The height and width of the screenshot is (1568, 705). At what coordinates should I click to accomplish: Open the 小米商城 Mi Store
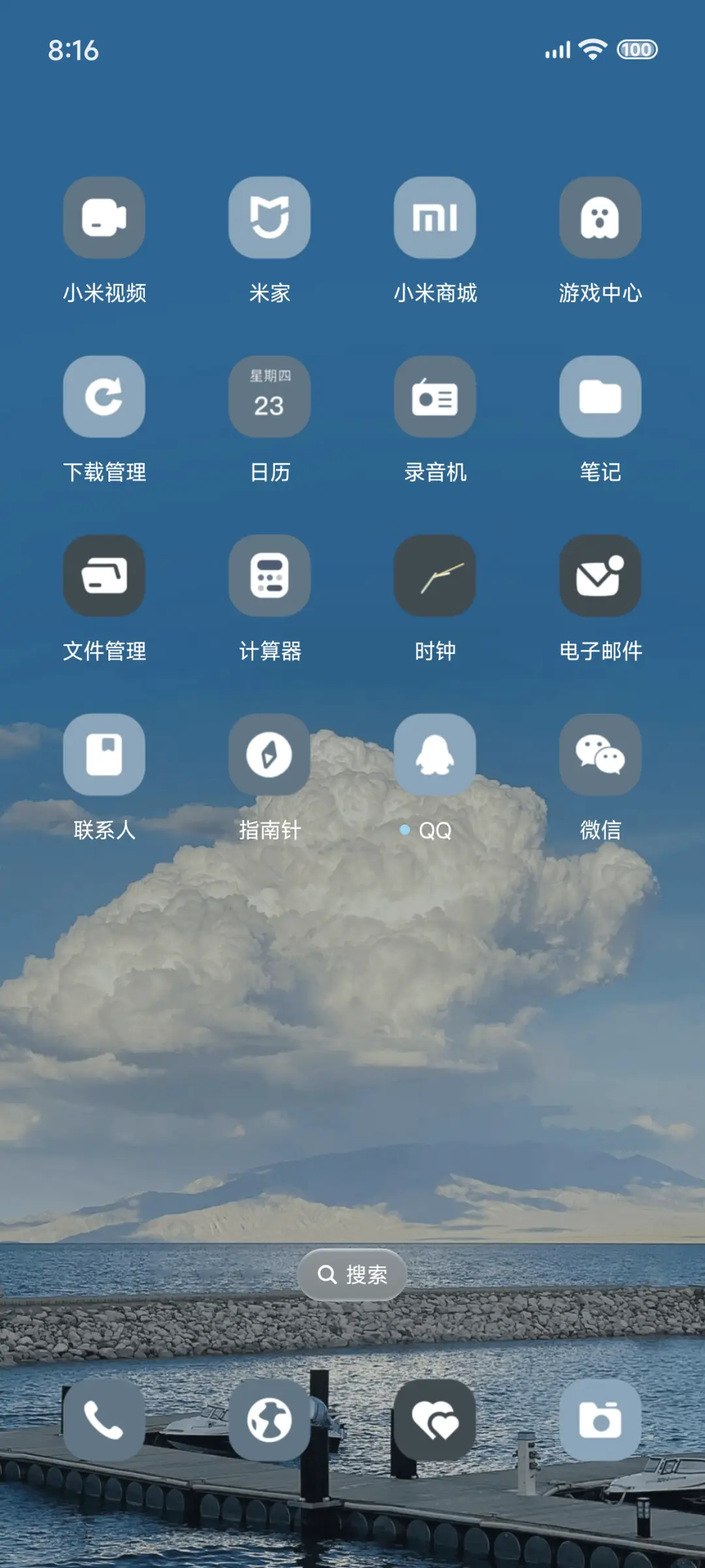435,217
